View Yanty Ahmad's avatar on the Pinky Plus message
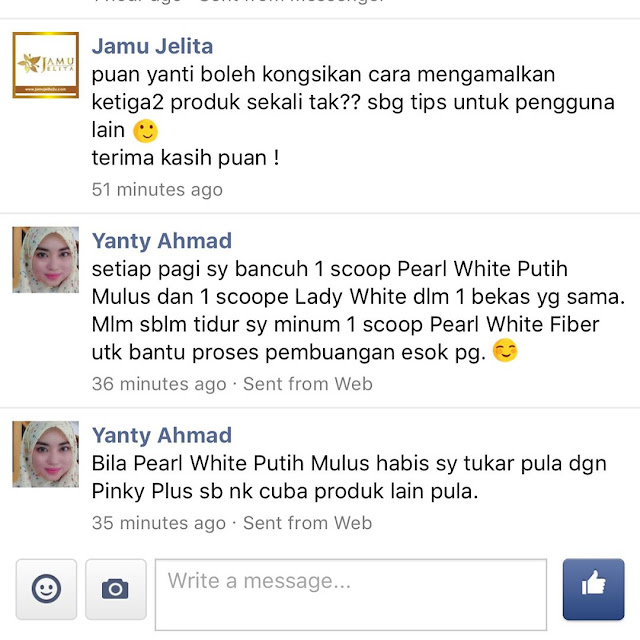This screenshot has height=640, width=640. [x=45, y=454]
